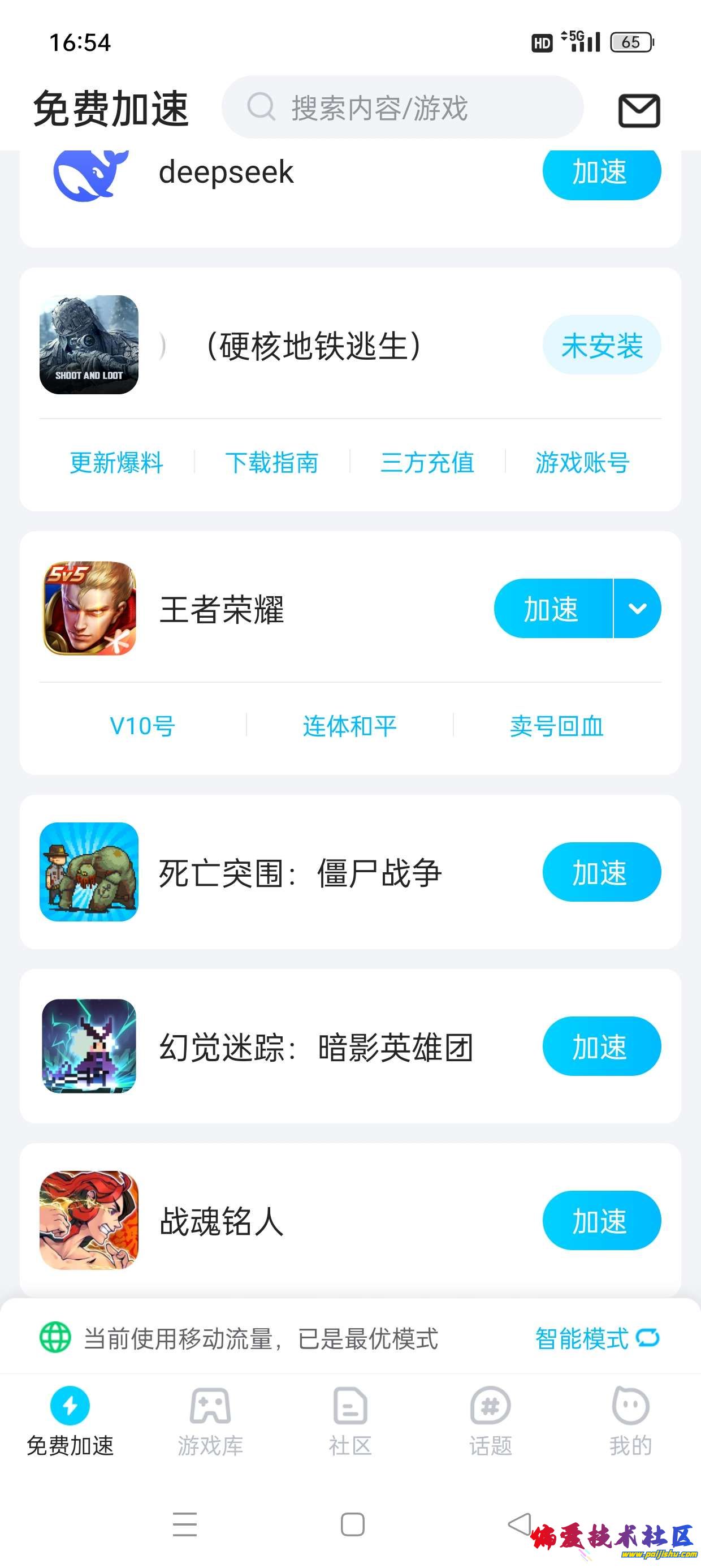
Task: Open the 游戏账号 link
Action: coord(582,463)
